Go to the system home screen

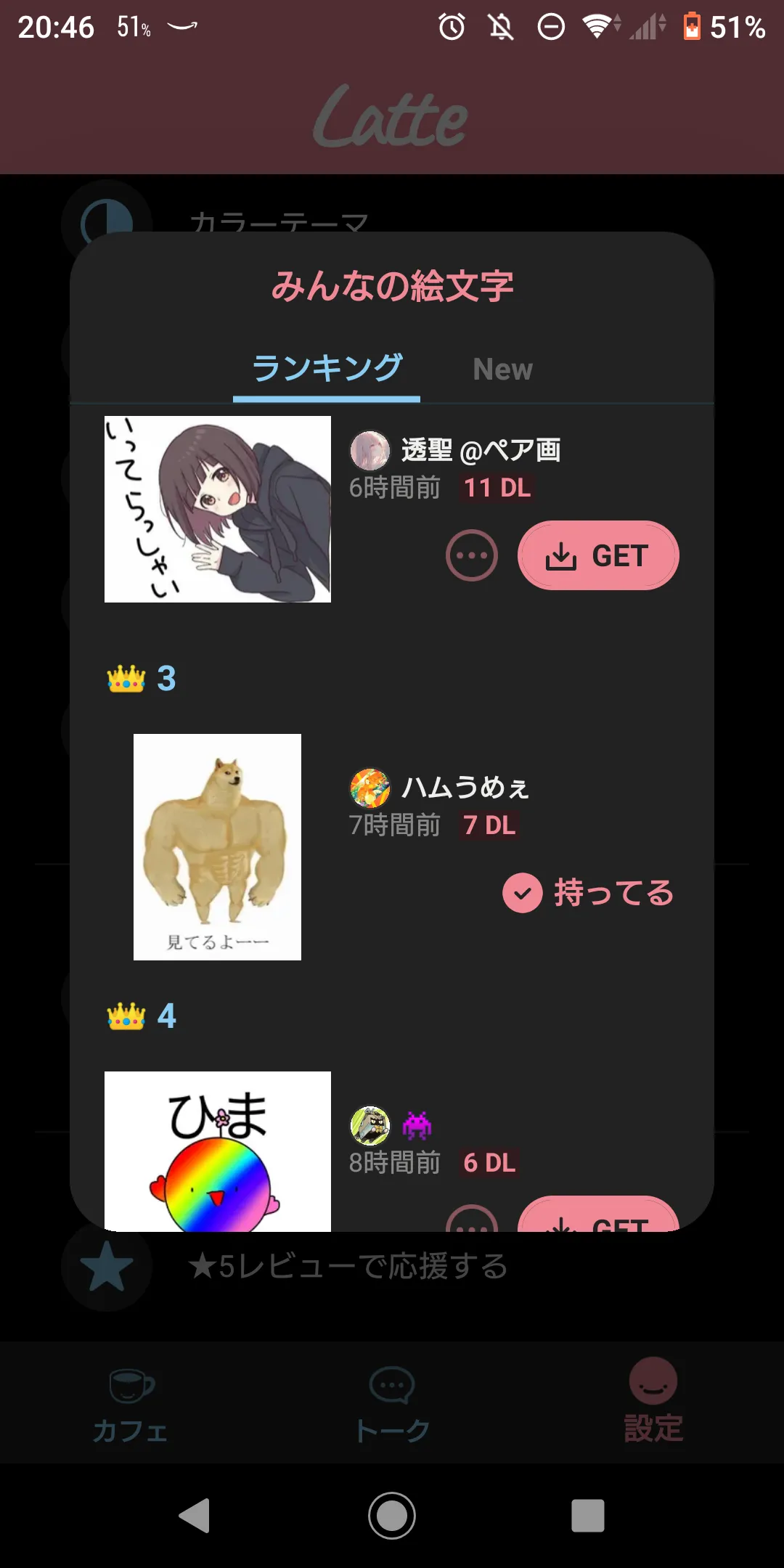[392, 1516]
